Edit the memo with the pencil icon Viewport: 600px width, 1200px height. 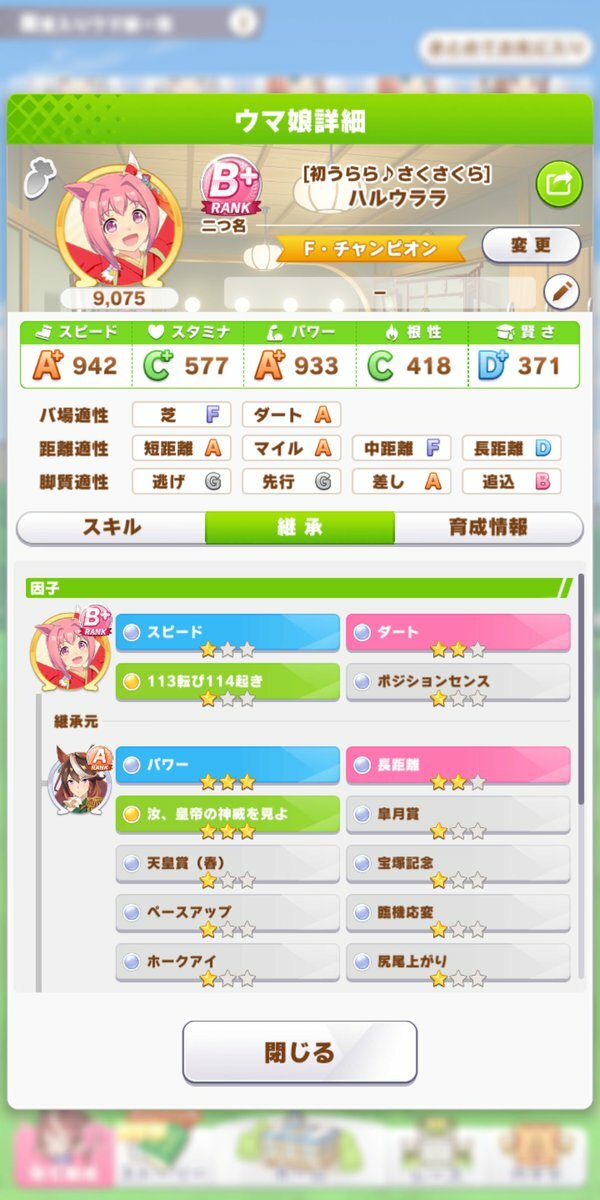[x=562, y=292]
